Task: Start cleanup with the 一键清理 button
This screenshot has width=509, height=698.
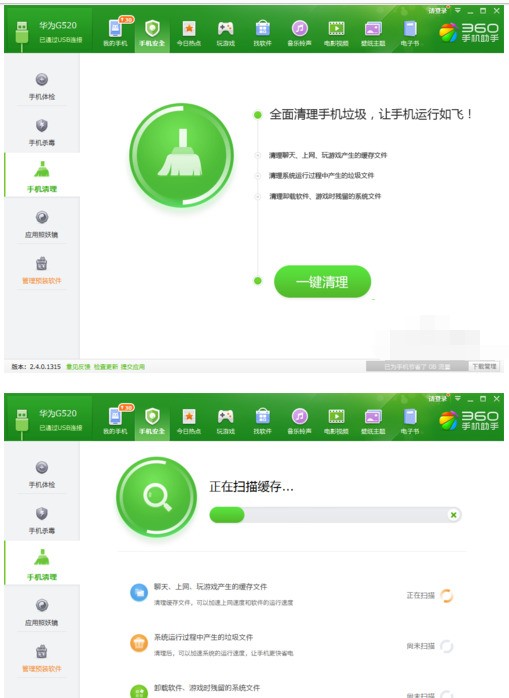Action: [322, 281]
